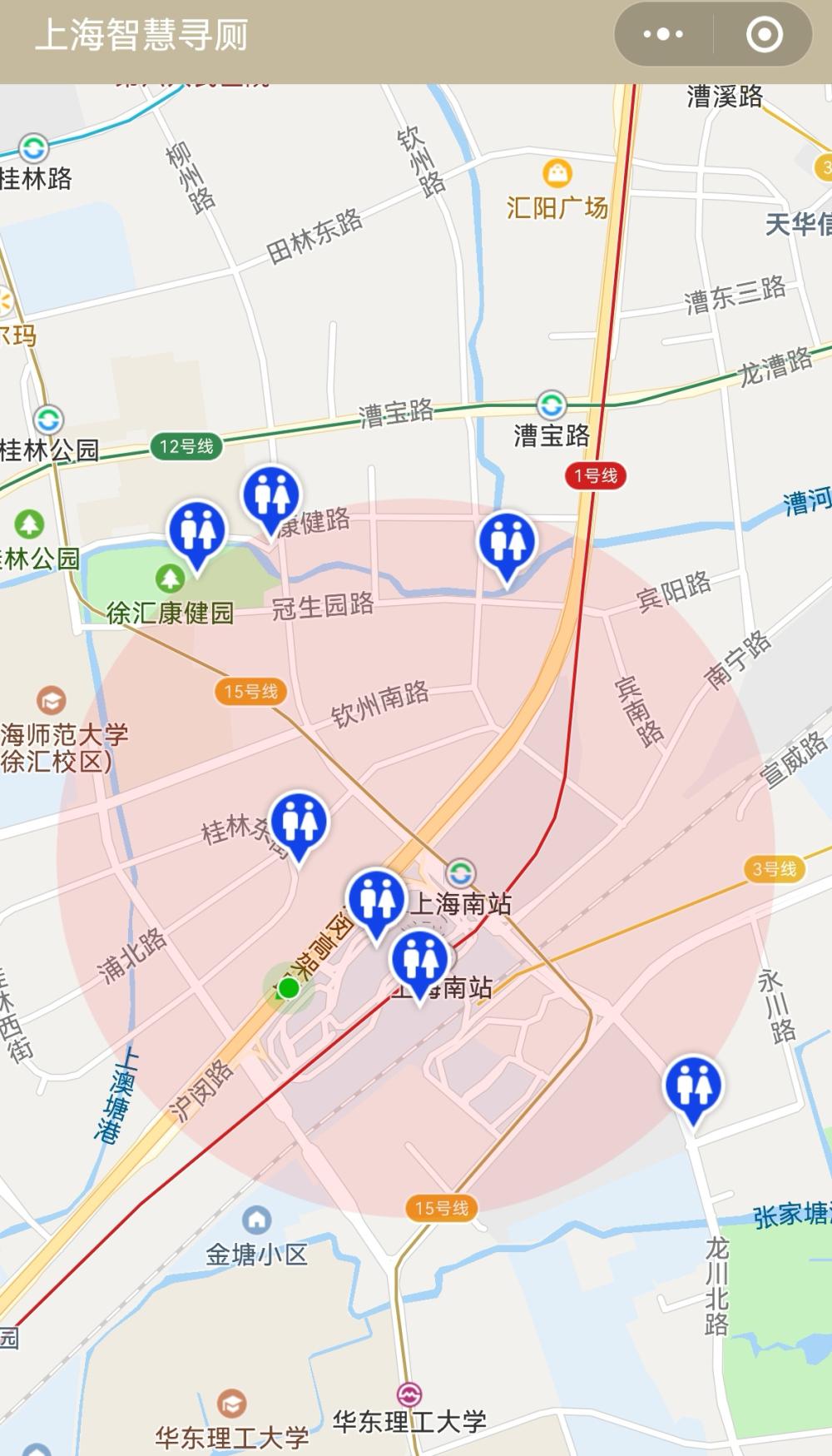Select the toilet marker beside 康健路 label
The width and height of the screenshot is (832, 1456).
(271, 495)
